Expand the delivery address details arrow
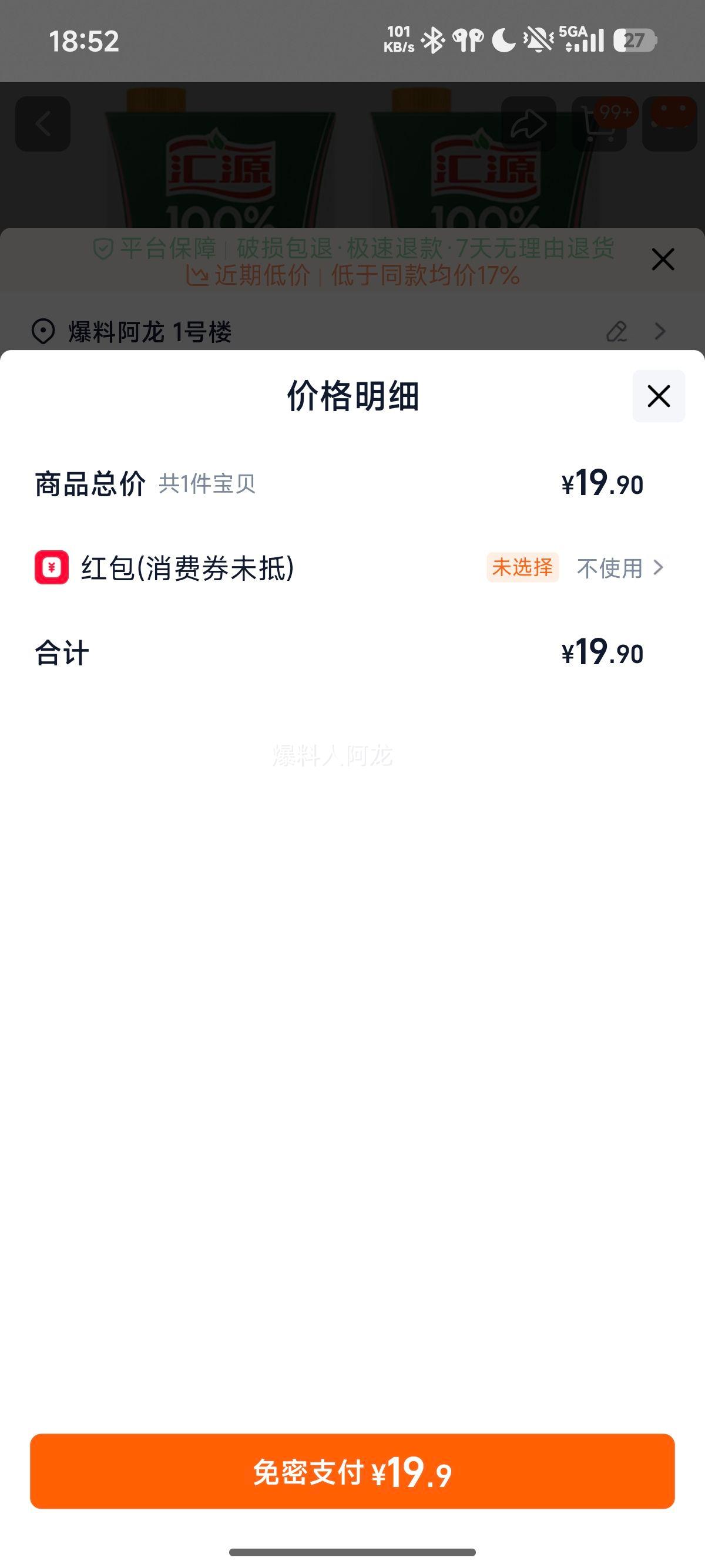 pos(660,332)
